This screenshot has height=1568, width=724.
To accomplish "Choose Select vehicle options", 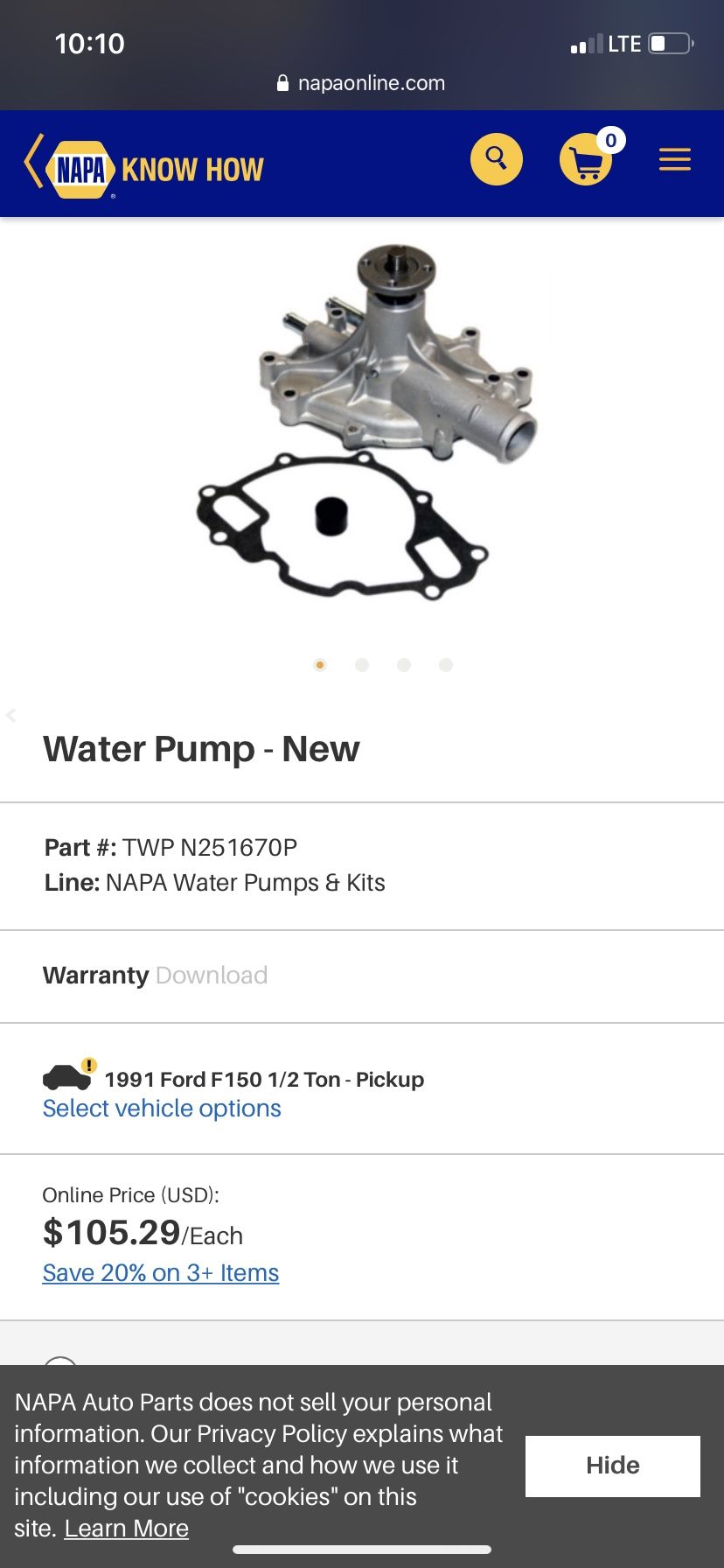I will (x=162, y=1109).
